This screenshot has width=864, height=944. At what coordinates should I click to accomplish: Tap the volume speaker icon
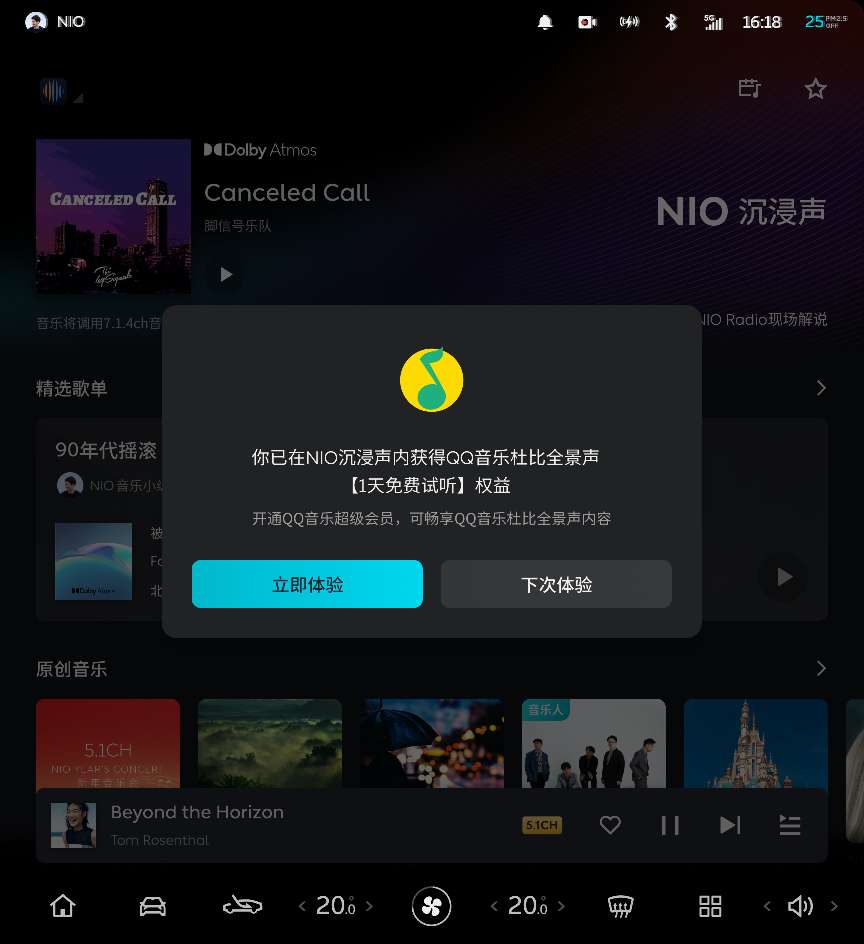click(x=800, y=905)
